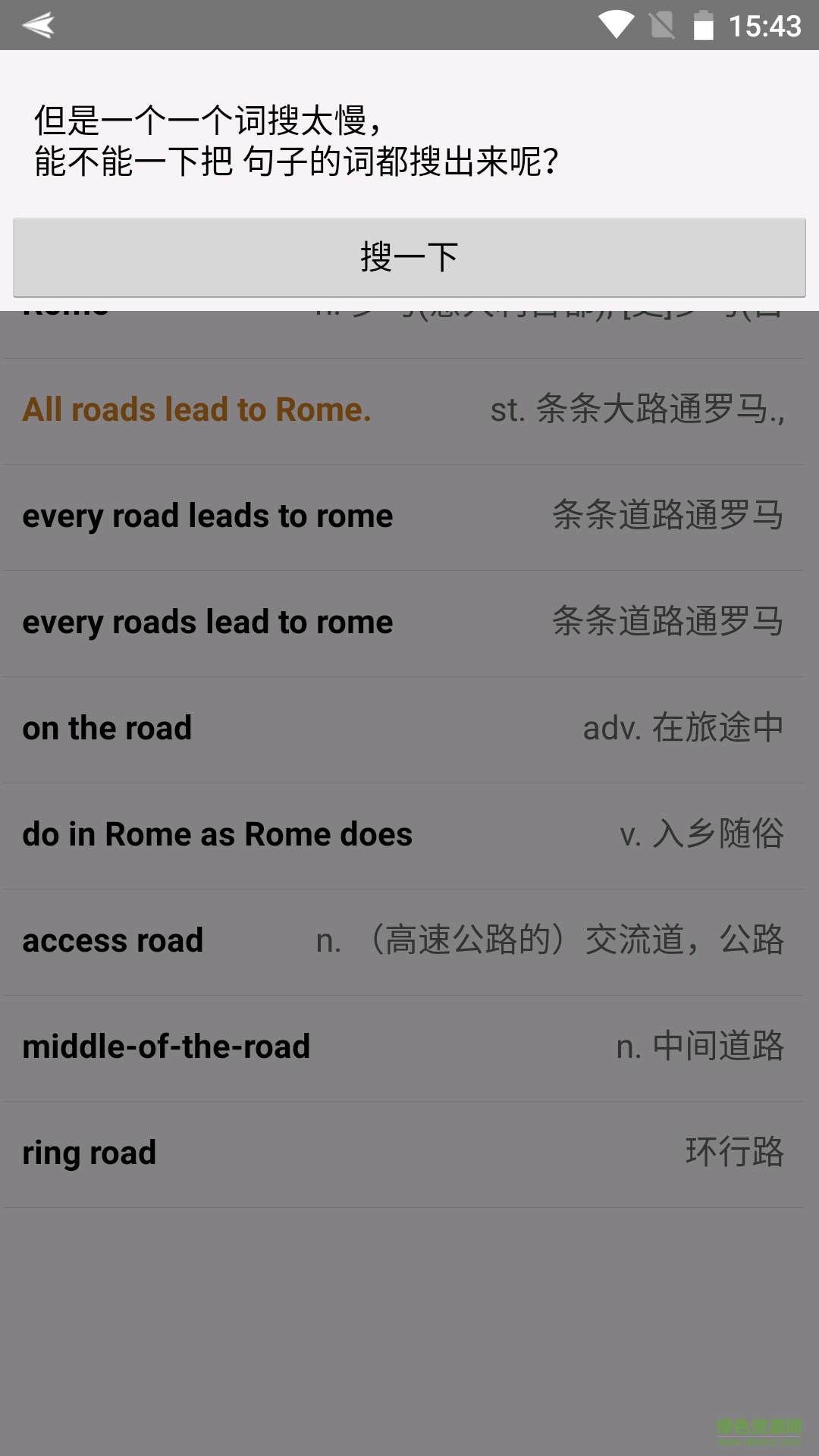Open 'middle-of-the-road' dictionary entry
The height and width of the screenshot is (1456, 819).
click(x=402, y=1047)
